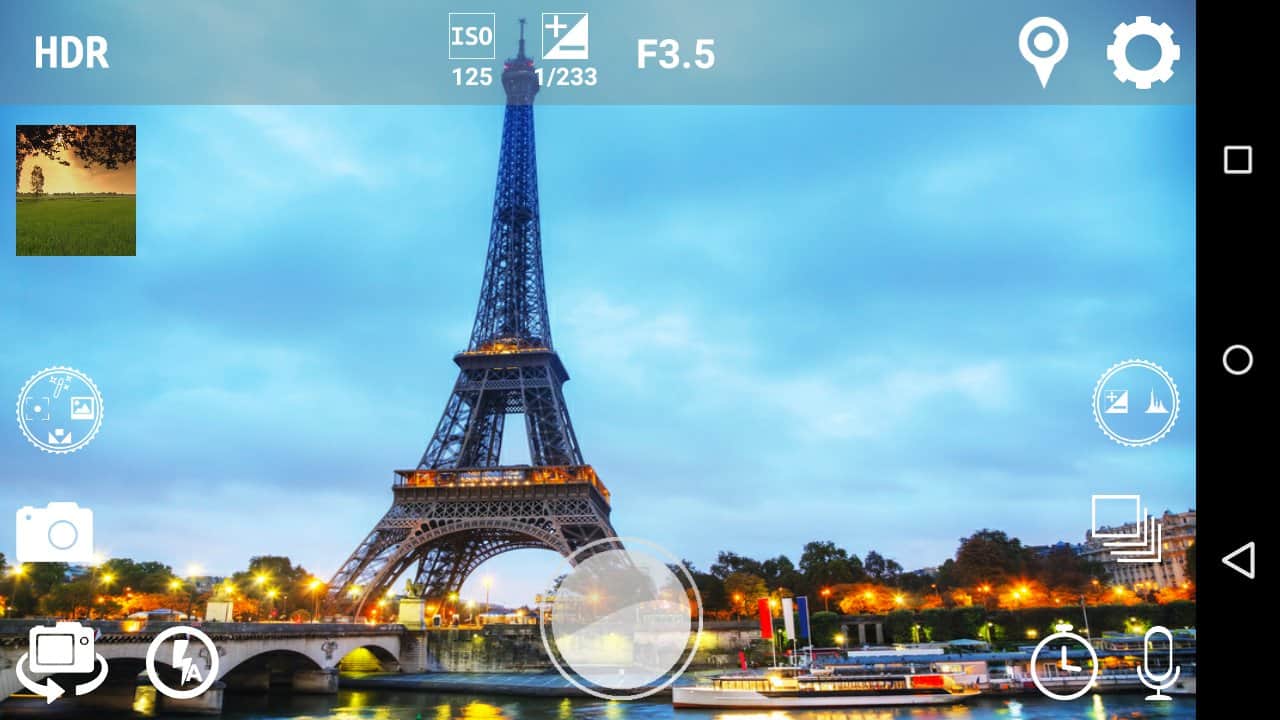Enable burst shot mode
Screen dimensions: 1280x720
(1126, 528)
